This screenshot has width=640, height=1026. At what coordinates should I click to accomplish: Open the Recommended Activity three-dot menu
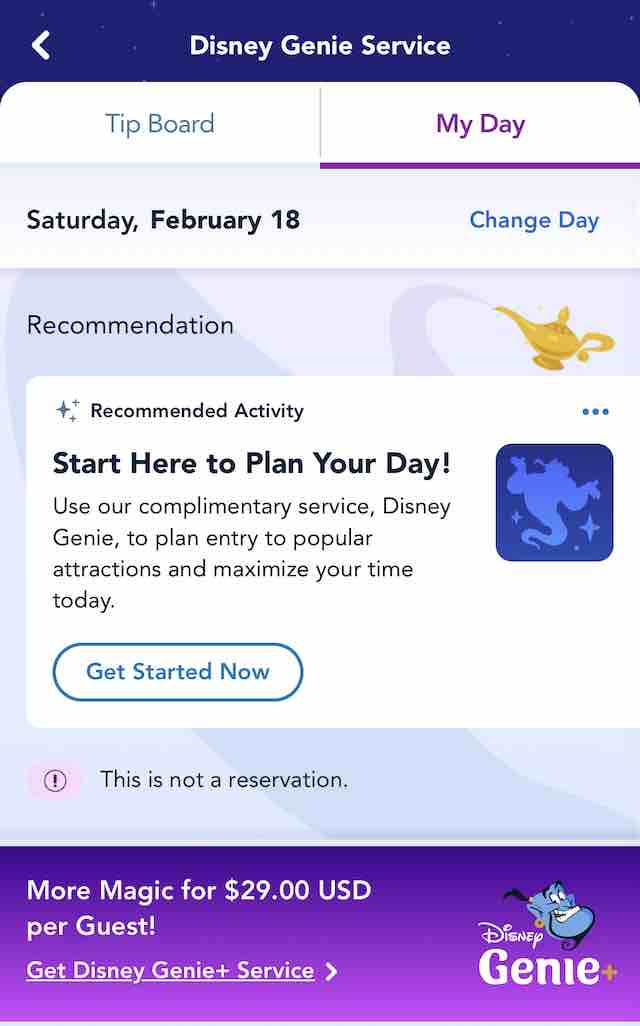(595, 412)
